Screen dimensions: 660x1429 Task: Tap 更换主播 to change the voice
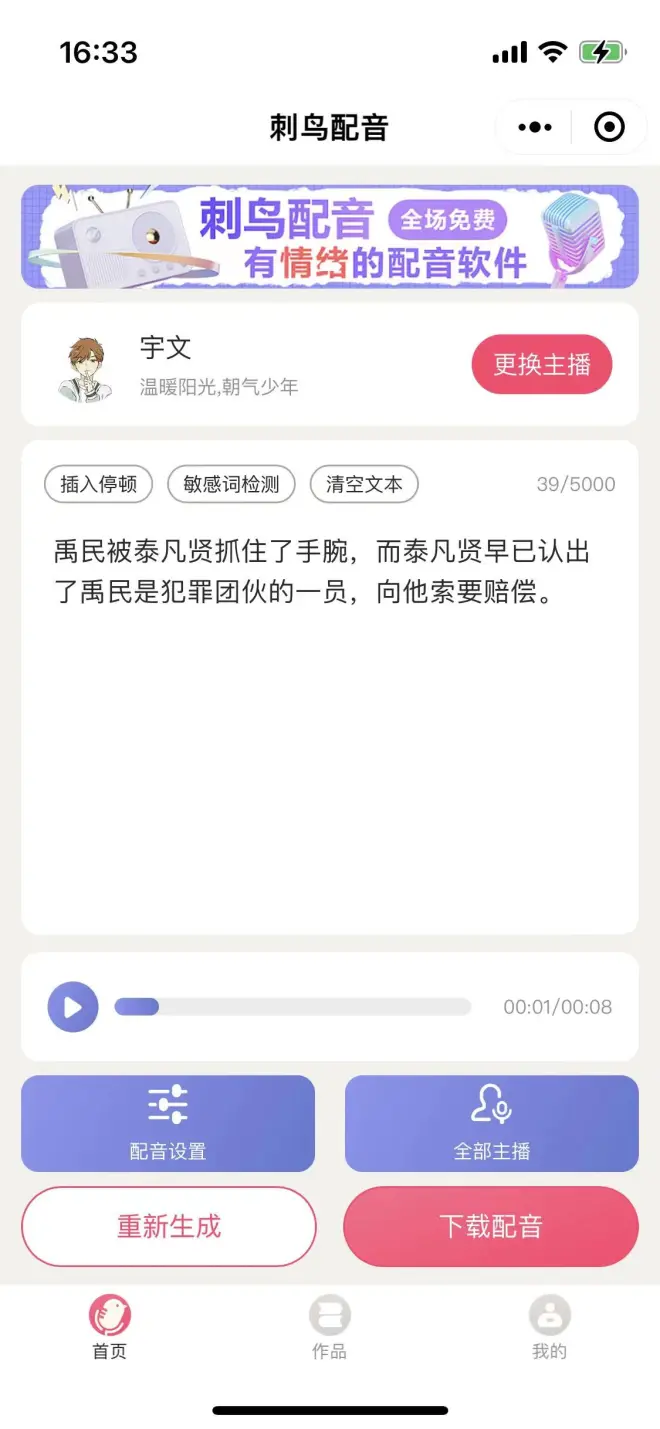point(541,365)
